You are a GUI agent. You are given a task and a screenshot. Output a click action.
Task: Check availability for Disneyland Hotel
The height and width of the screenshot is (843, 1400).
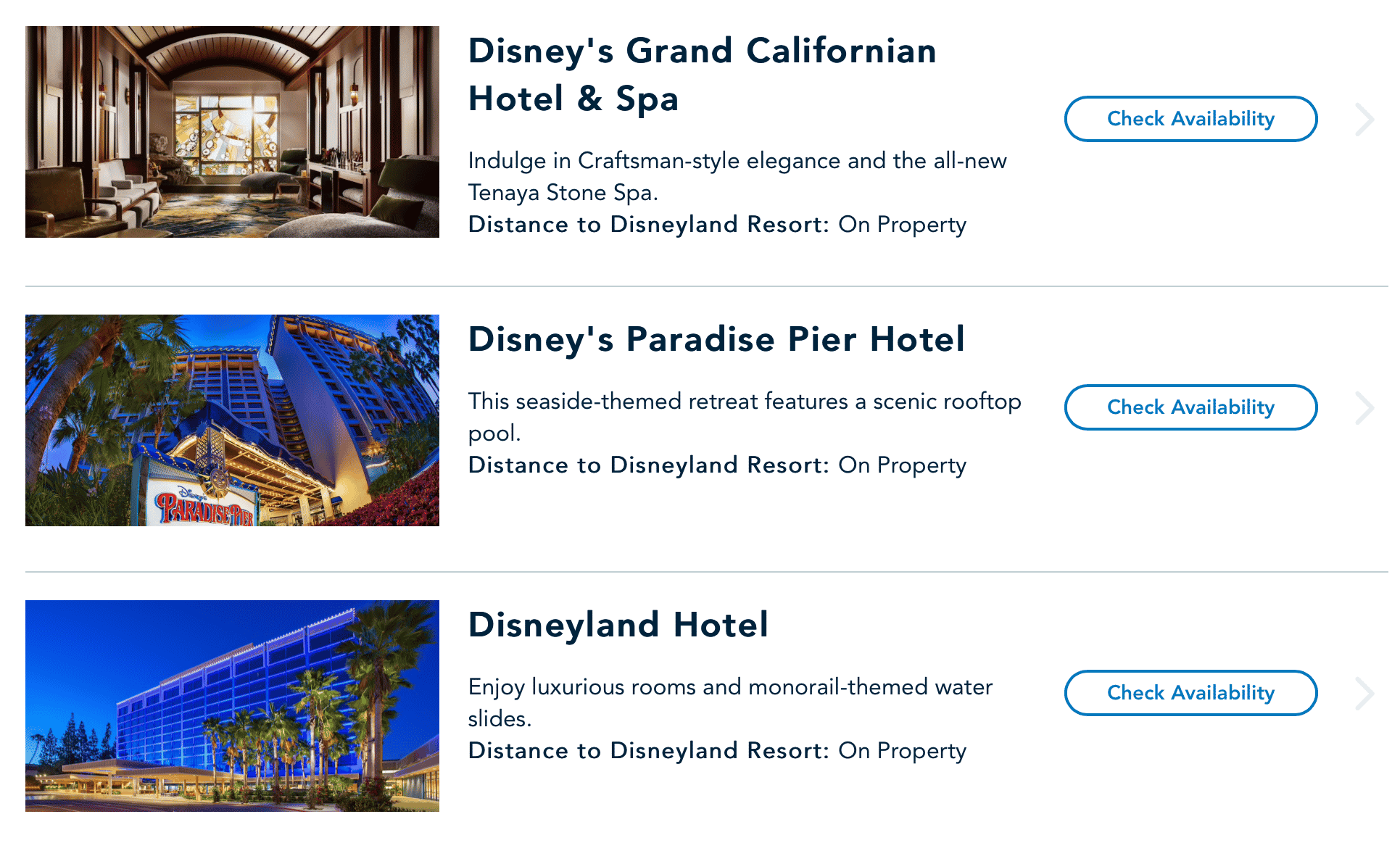click(1190, 693)
